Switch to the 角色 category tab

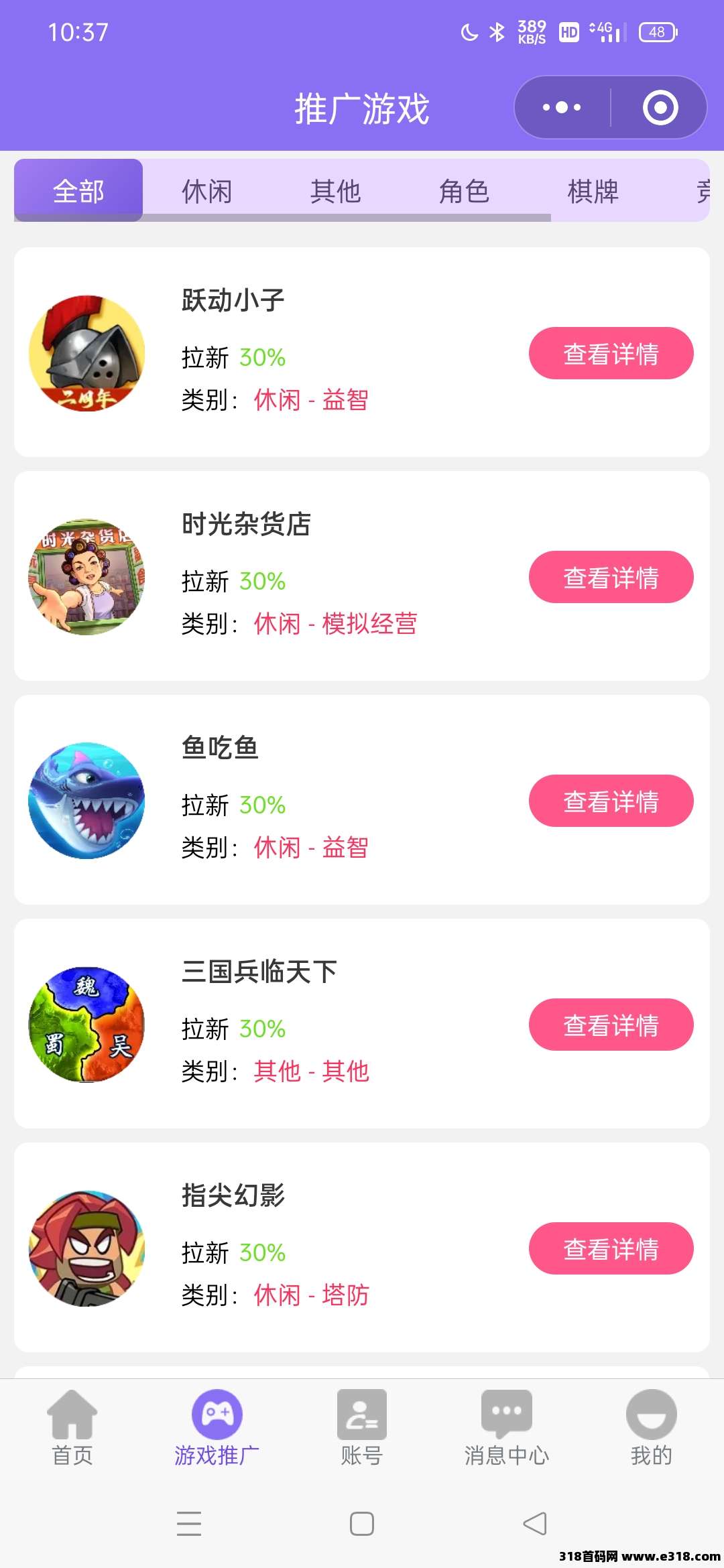464,191
